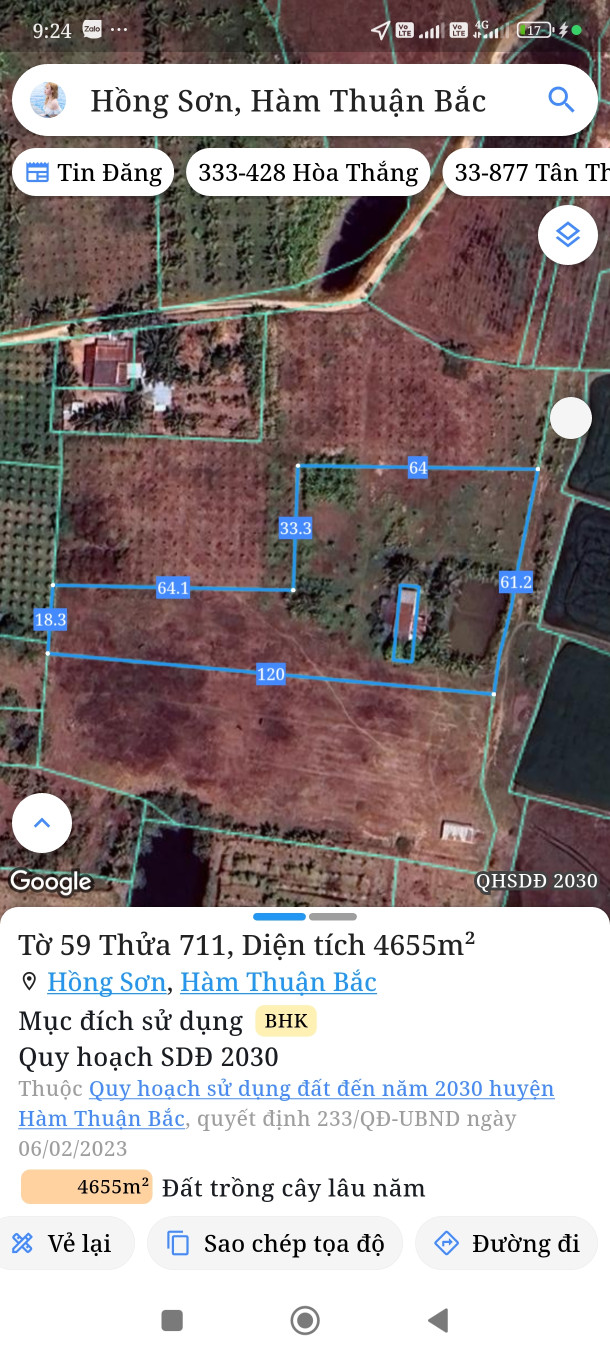Open the profile avatar in search bar
Screen dimensions: 610x1356
point(48,100)
